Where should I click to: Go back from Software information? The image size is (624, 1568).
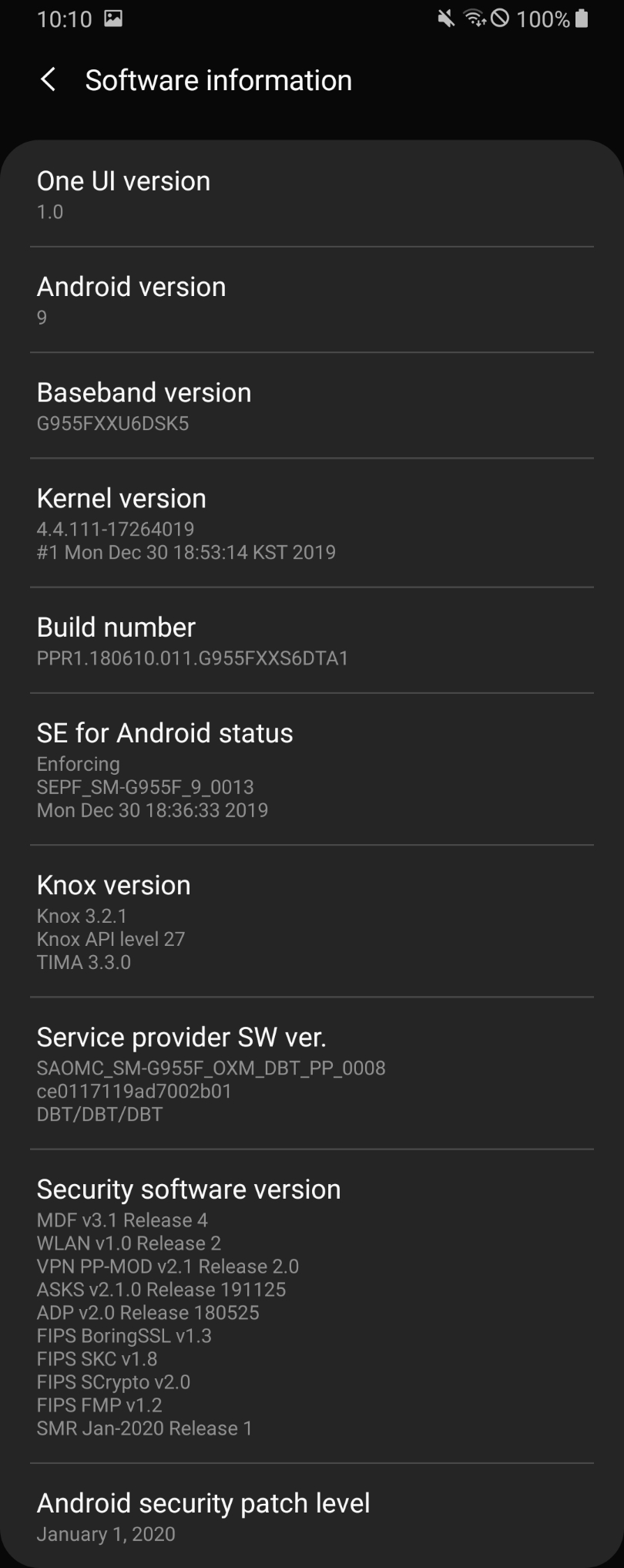click(x=48, y=79)
